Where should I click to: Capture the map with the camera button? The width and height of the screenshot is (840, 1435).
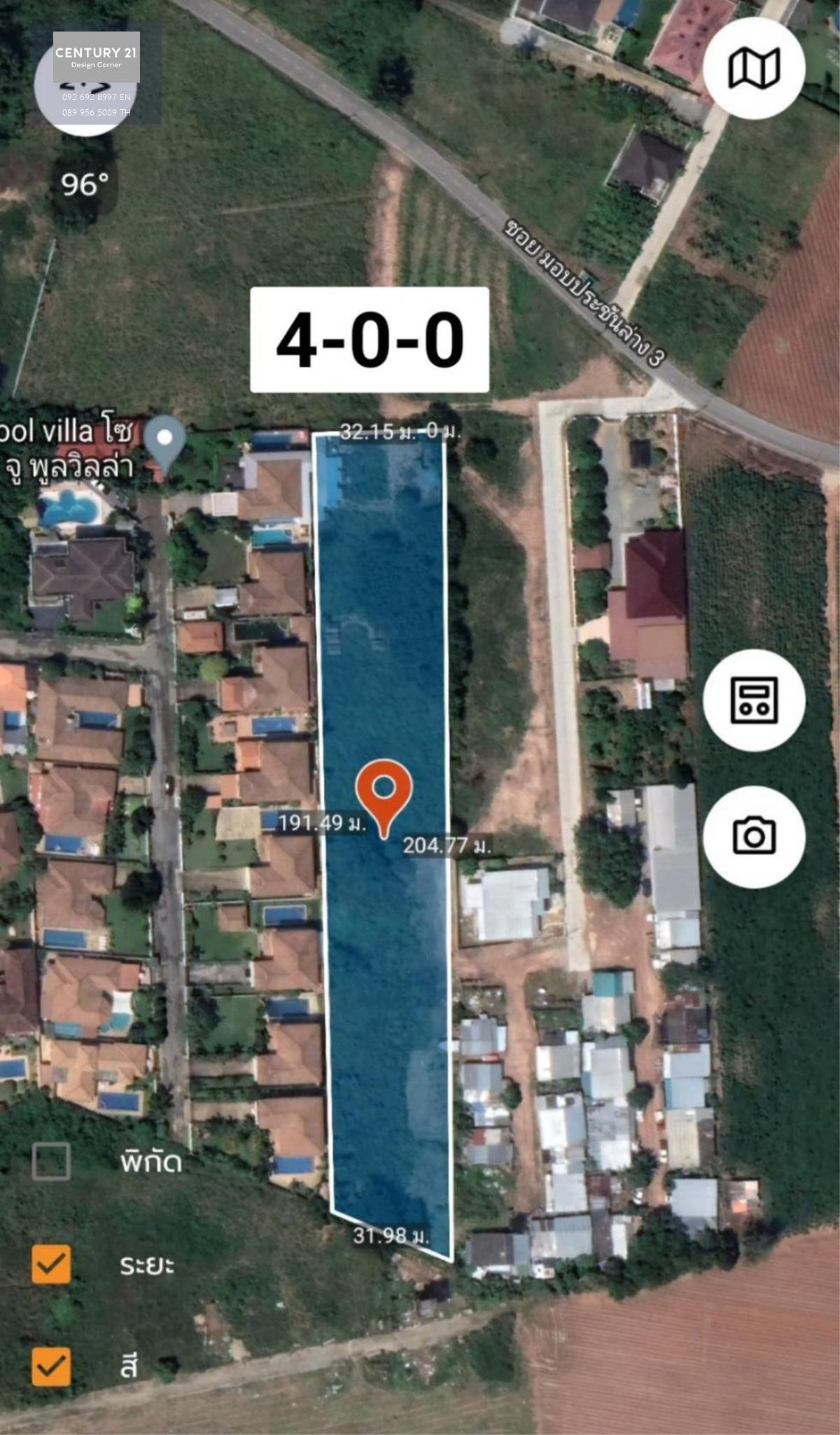tap(754, 836)
